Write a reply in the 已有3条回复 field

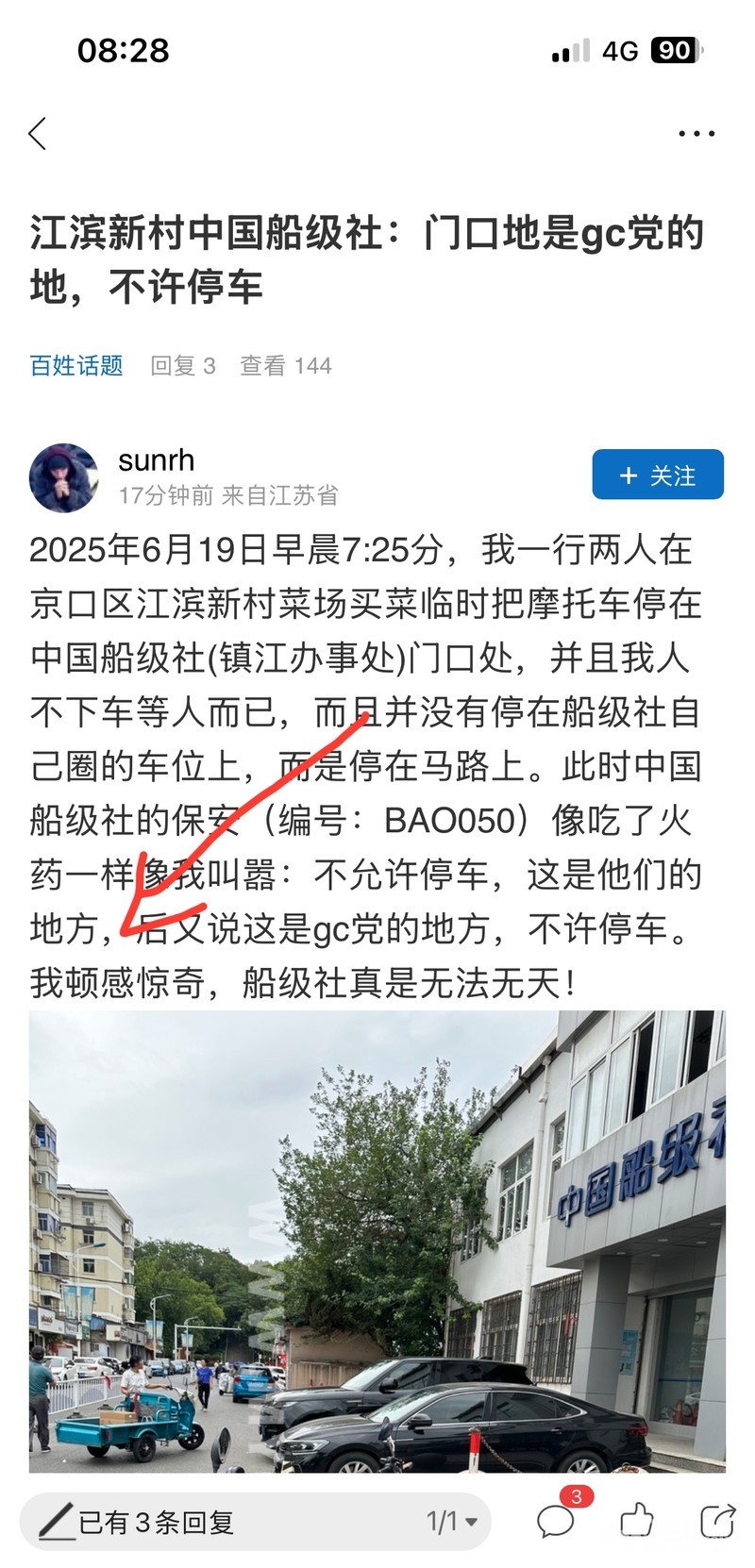pos(208,1522)
